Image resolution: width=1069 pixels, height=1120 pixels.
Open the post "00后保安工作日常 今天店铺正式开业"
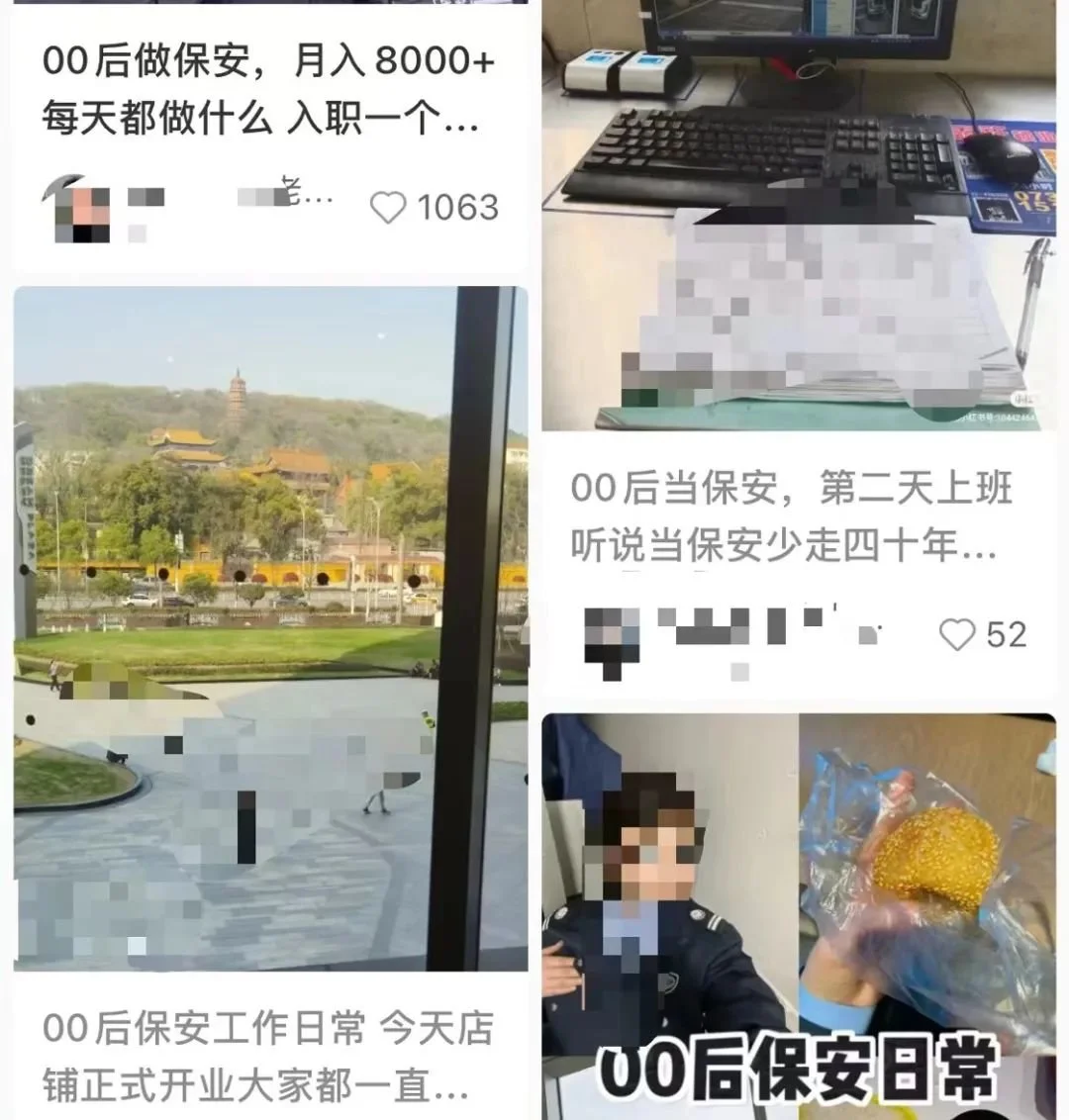coord(267,1057)
